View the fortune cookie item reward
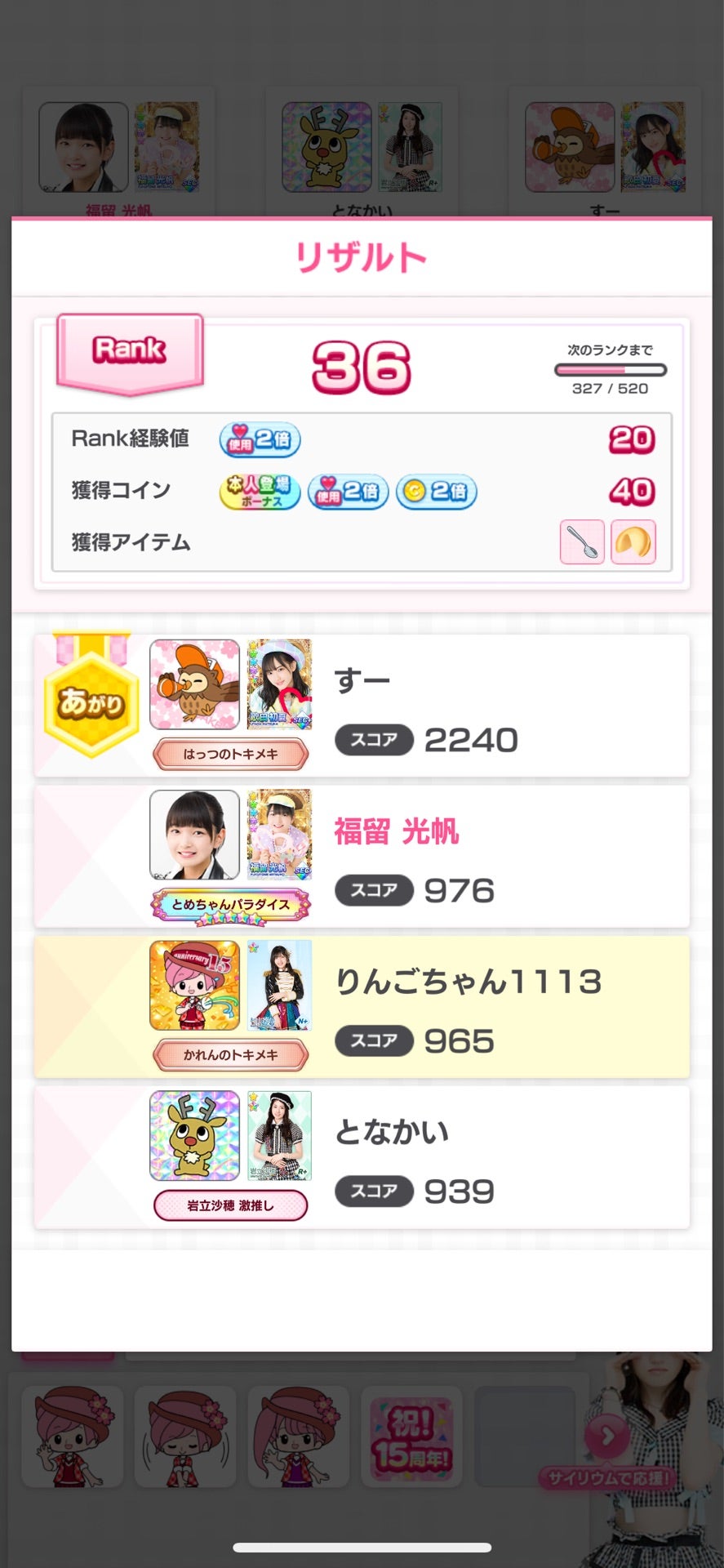The height and width of the screenshot is (1568, 724). pyautogui.click(x=633, y=542)
